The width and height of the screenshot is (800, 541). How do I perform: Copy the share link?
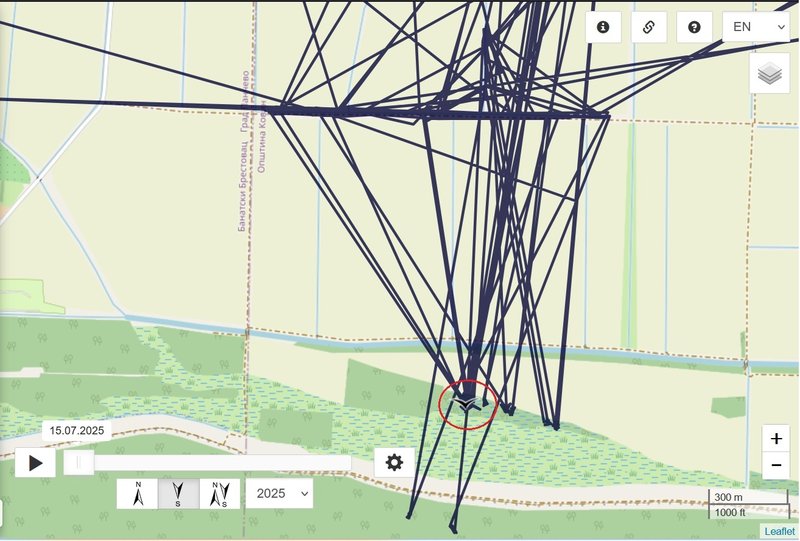648,27
